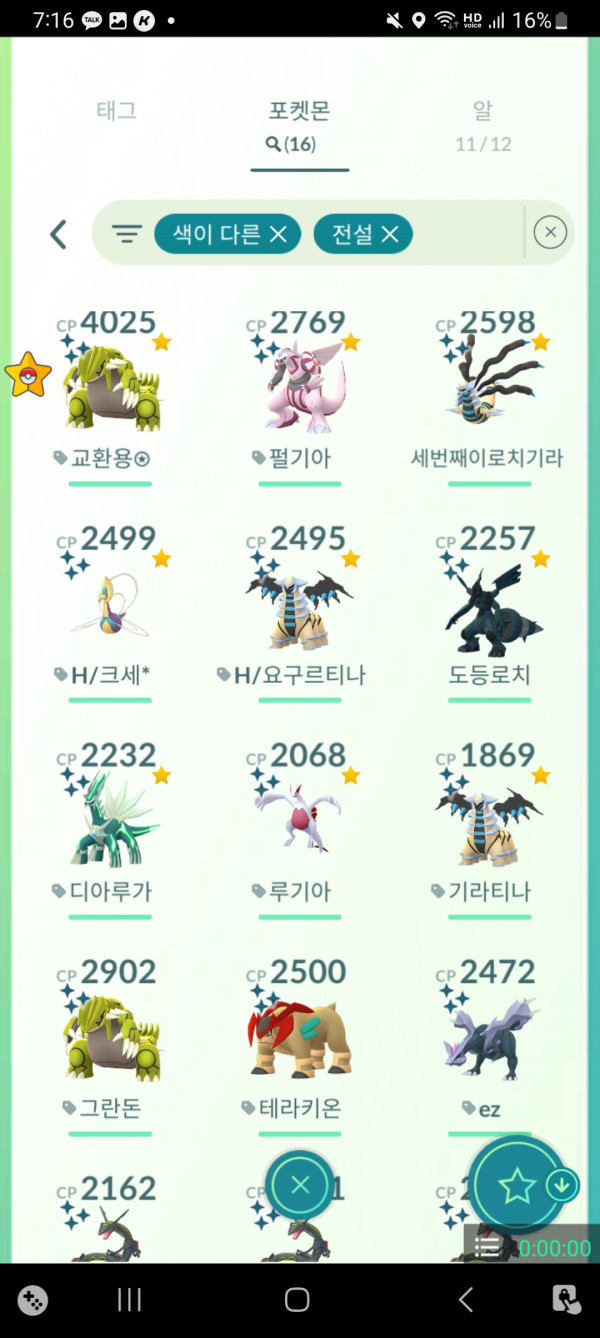This screenshot has height=1338, width=600.
Task: Remove the 색이 다른 filter chip
Action: click(278, 235)
